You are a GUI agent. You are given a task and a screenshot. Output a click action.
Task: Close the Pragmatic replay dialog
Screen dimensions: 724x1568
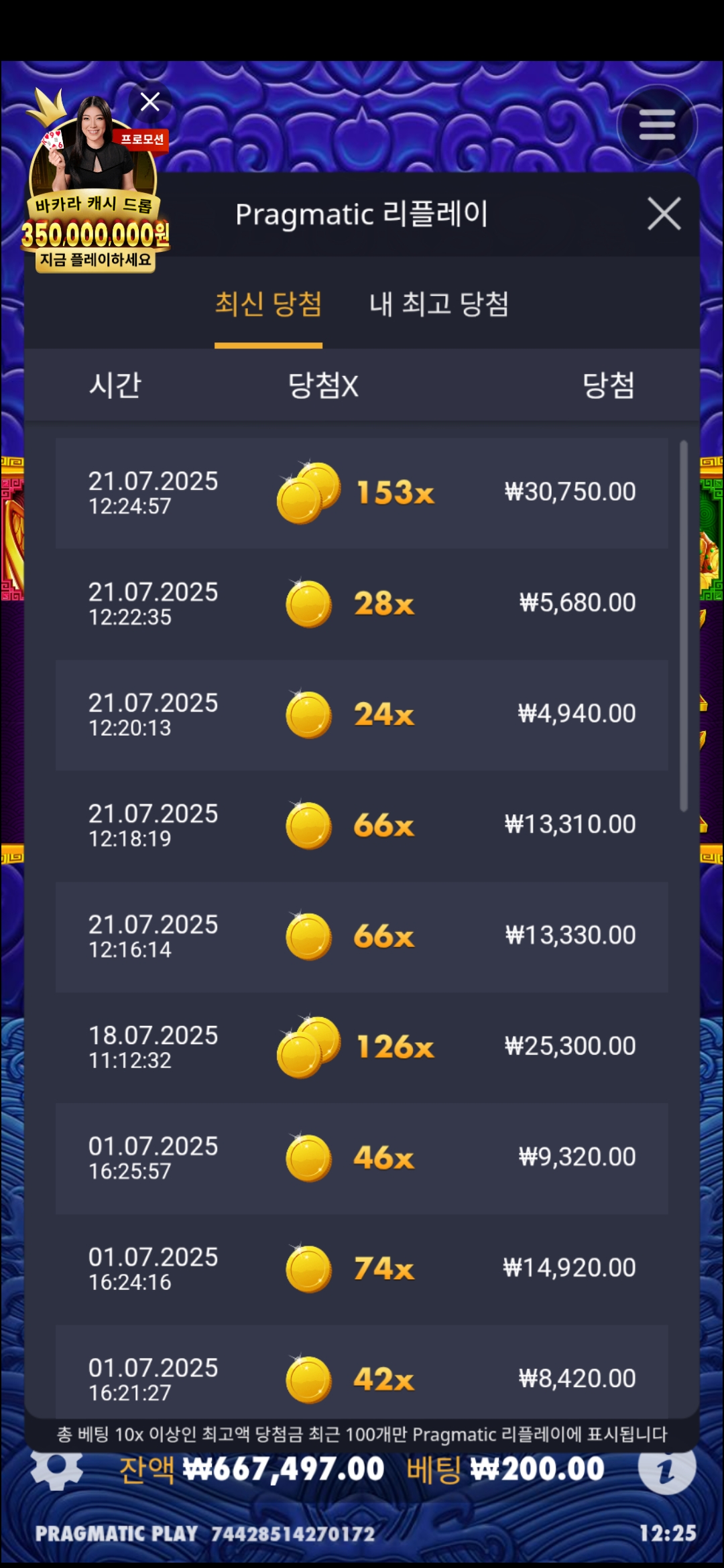pyautogui.click(x=664, y=214)
